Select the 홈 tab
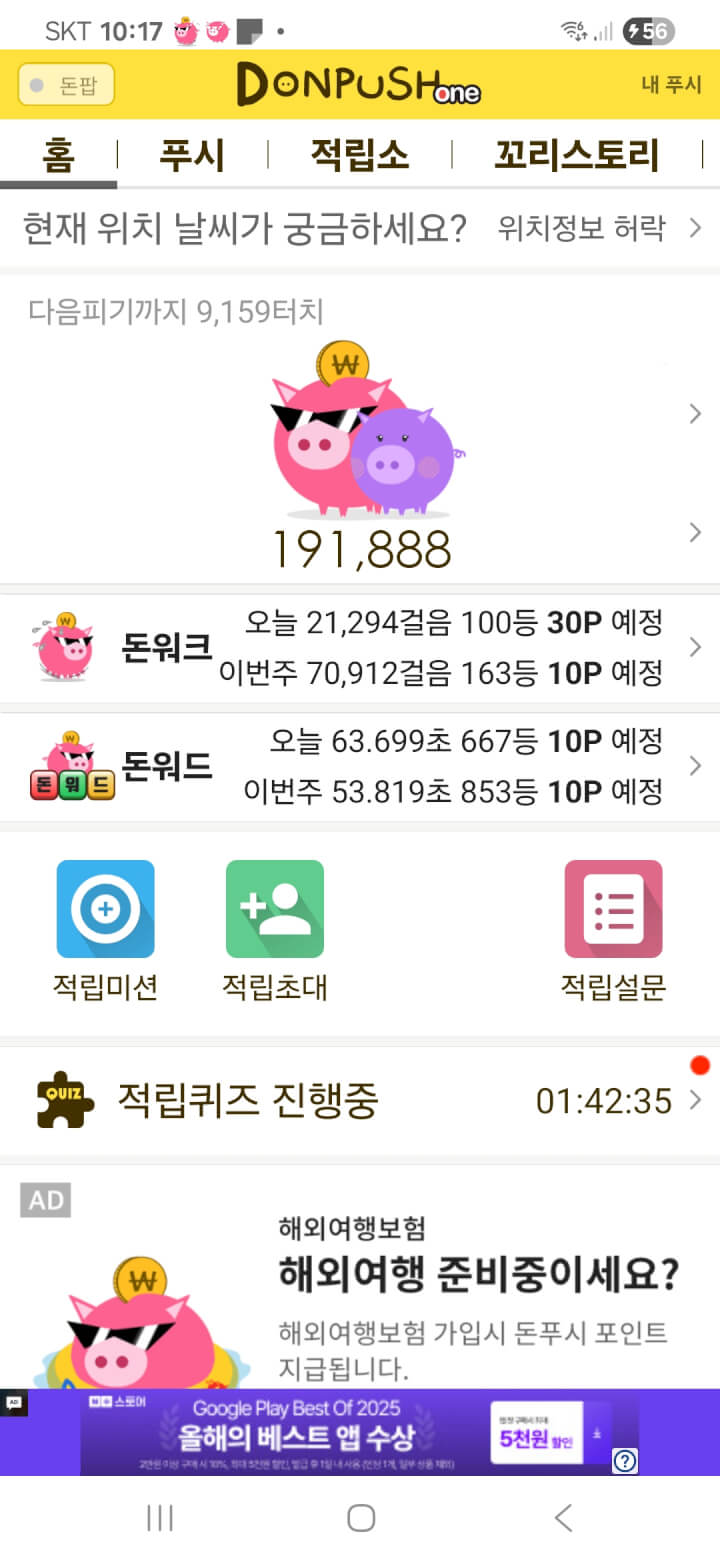 (58, 156)
